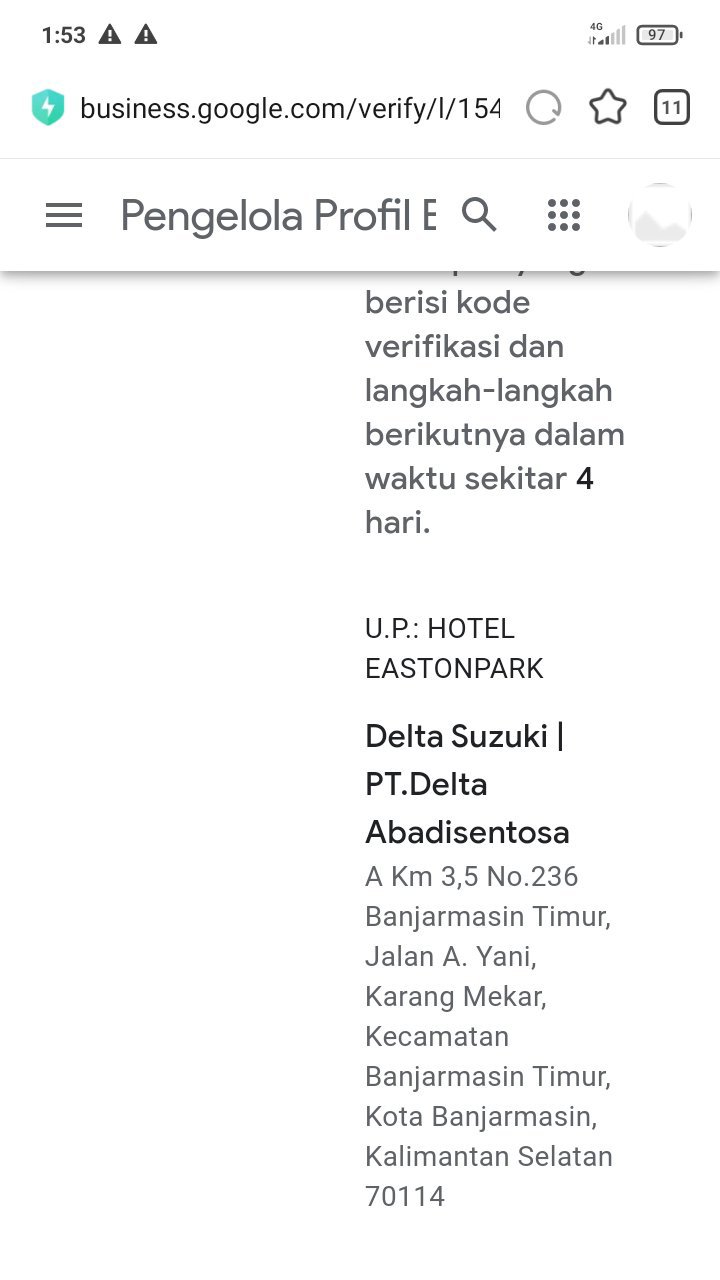
Task: Bookmark this page with star icon
Action: click(607, 107)
